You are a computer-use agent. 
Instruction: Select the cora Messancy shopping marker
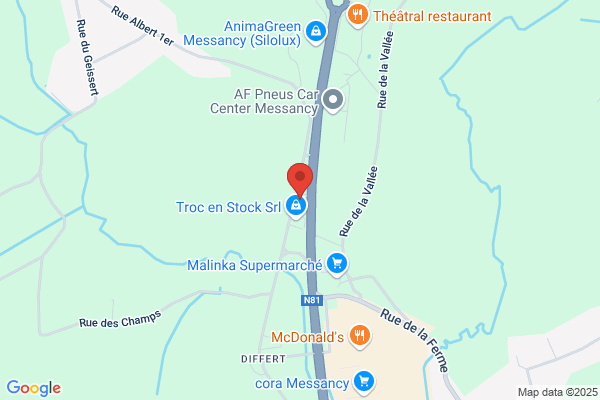[364, 382]
